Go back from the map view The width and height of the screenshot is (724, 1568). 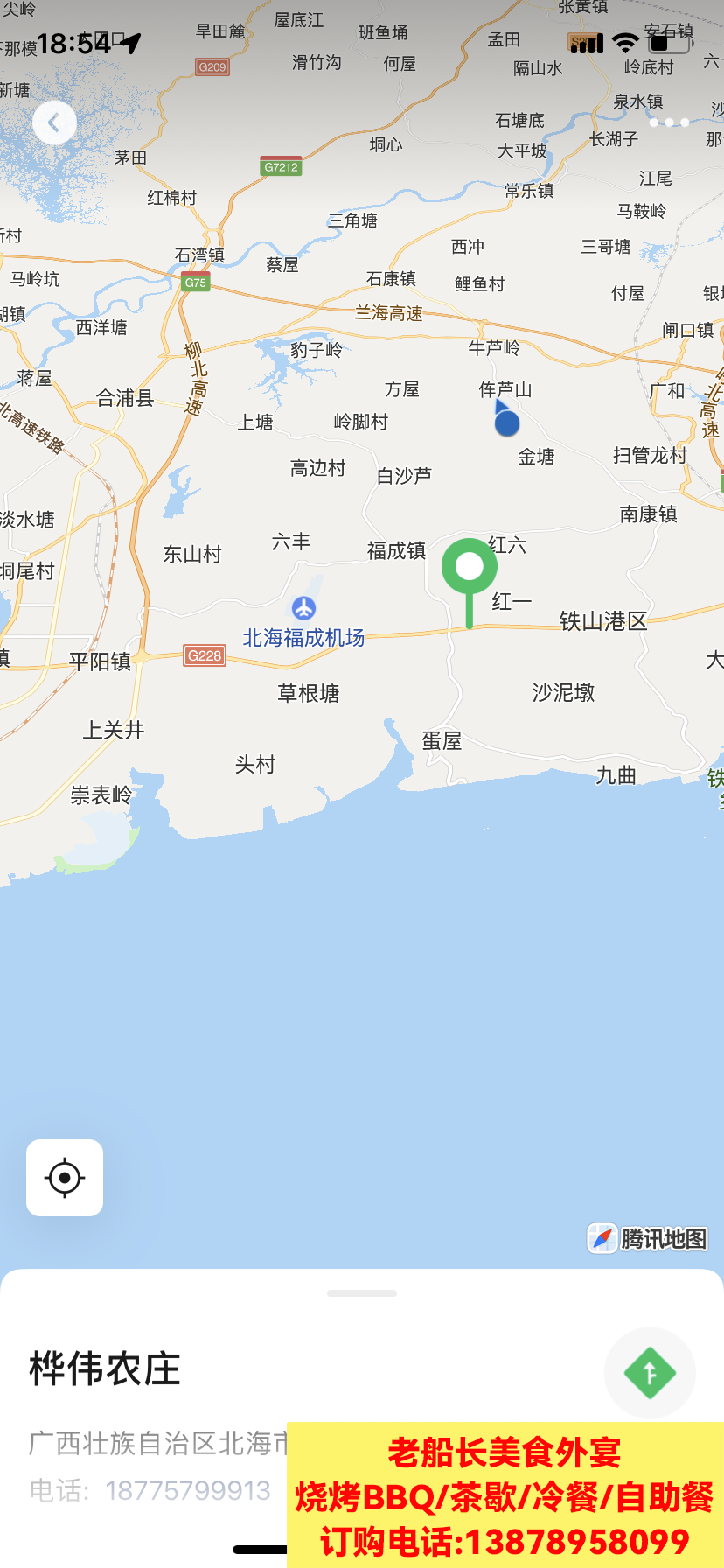point(54,123)
